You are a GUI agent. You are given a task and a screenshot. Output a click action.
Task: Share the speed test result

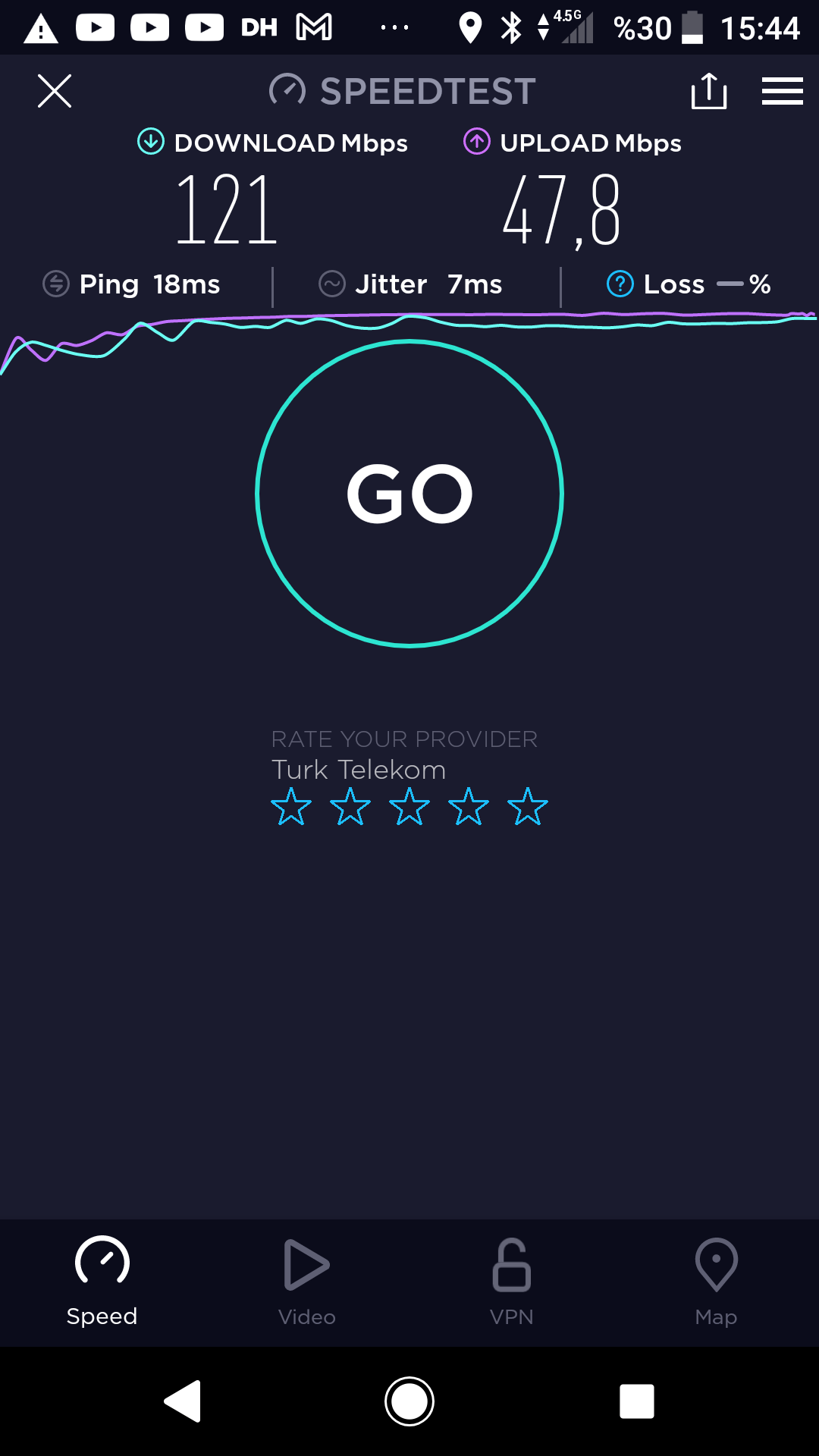pyautogui.click(x=709, y=91)
